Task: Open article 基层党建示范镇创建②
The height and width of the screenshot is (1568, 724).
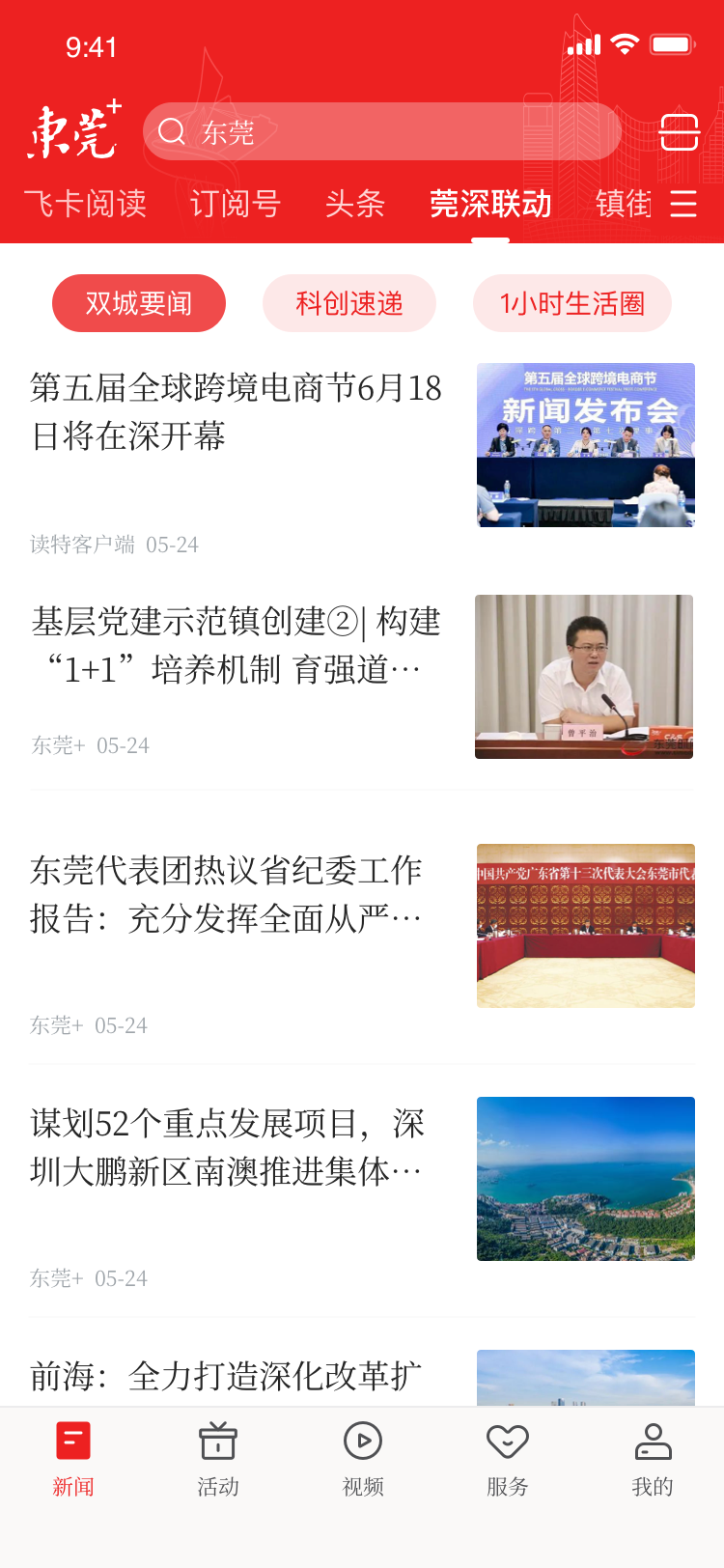Action: click(237, 645)
